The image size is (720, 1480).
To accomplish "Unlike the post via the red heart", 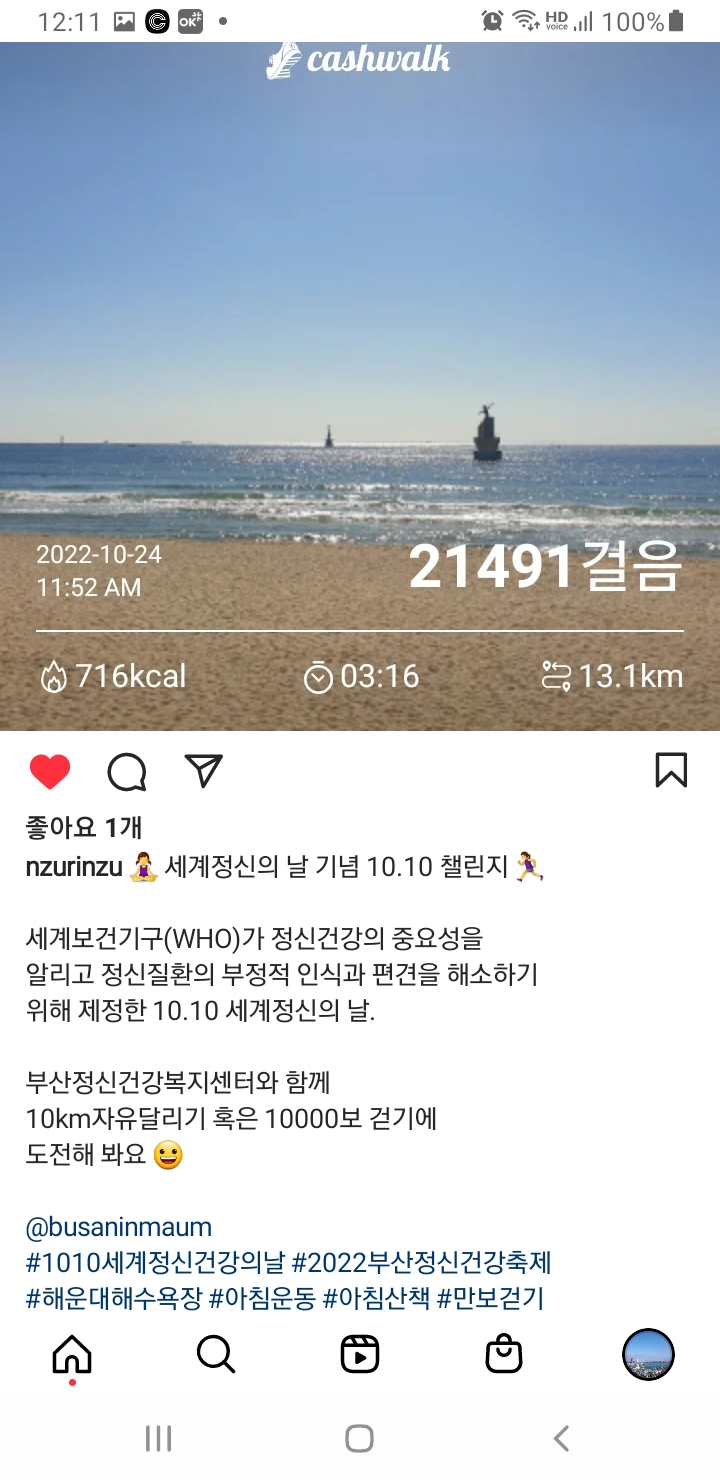I will click(50, 772).
